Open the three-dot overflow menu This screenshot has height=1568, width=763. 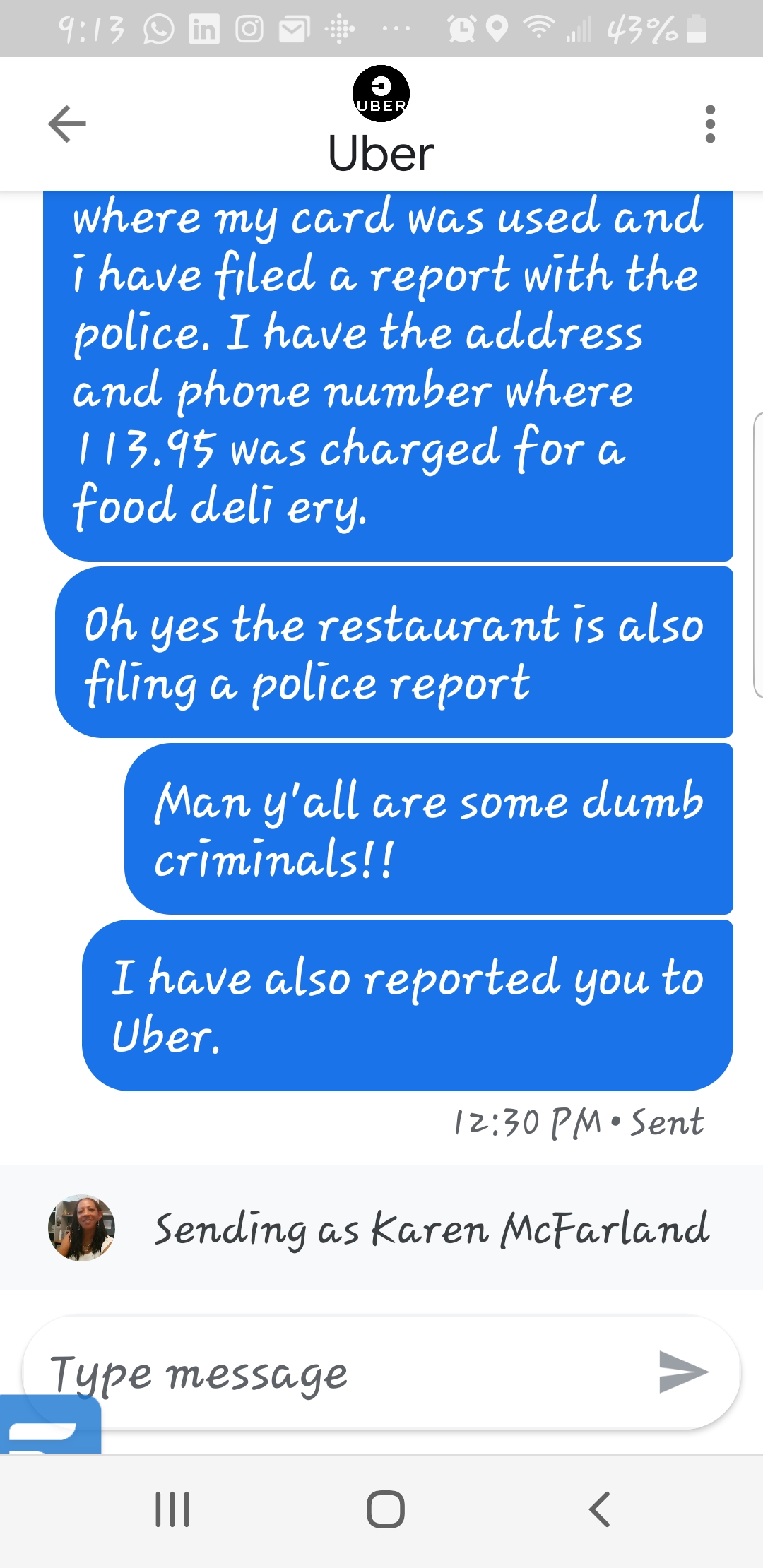point(710,125)
